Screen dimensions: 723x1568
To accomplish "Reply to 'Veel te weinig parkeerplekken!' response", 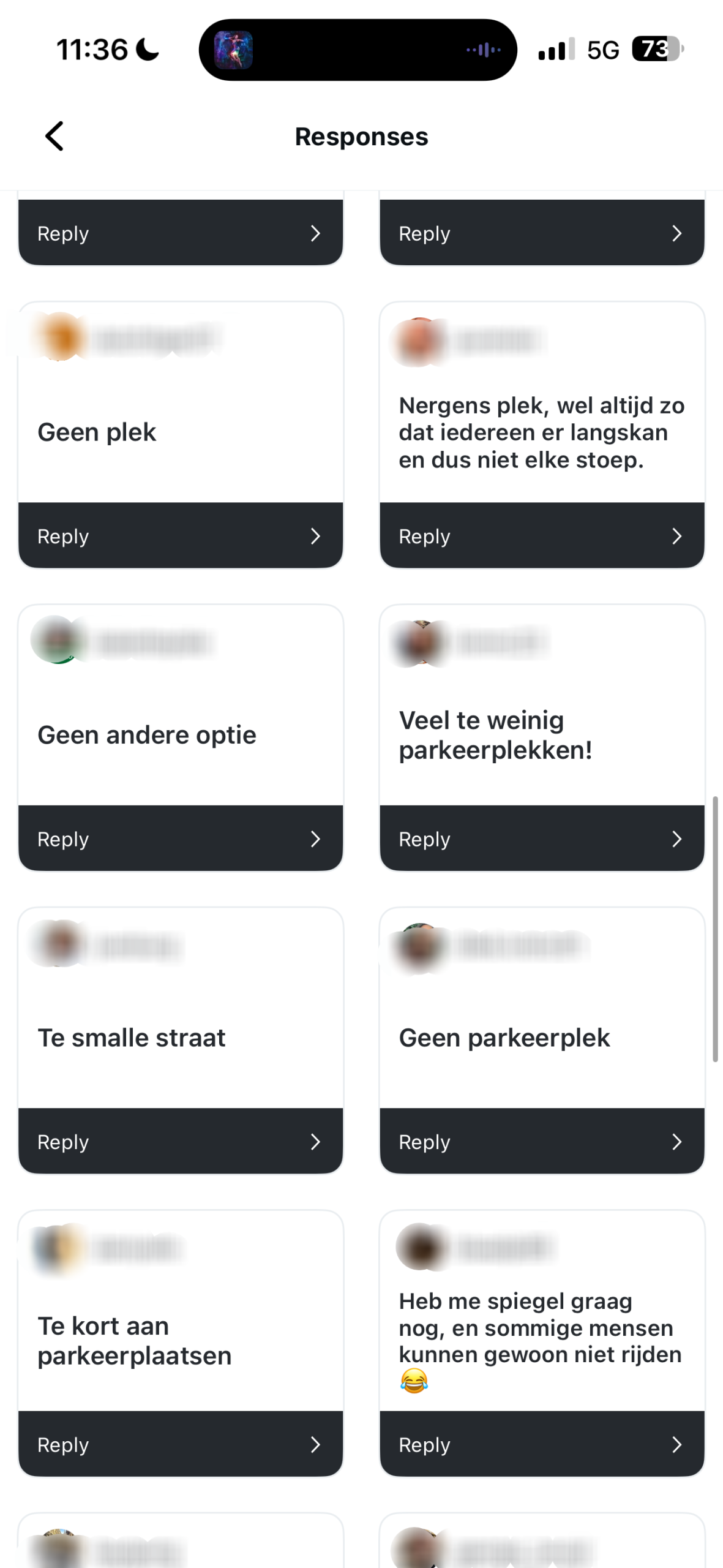I will (542, 839).
